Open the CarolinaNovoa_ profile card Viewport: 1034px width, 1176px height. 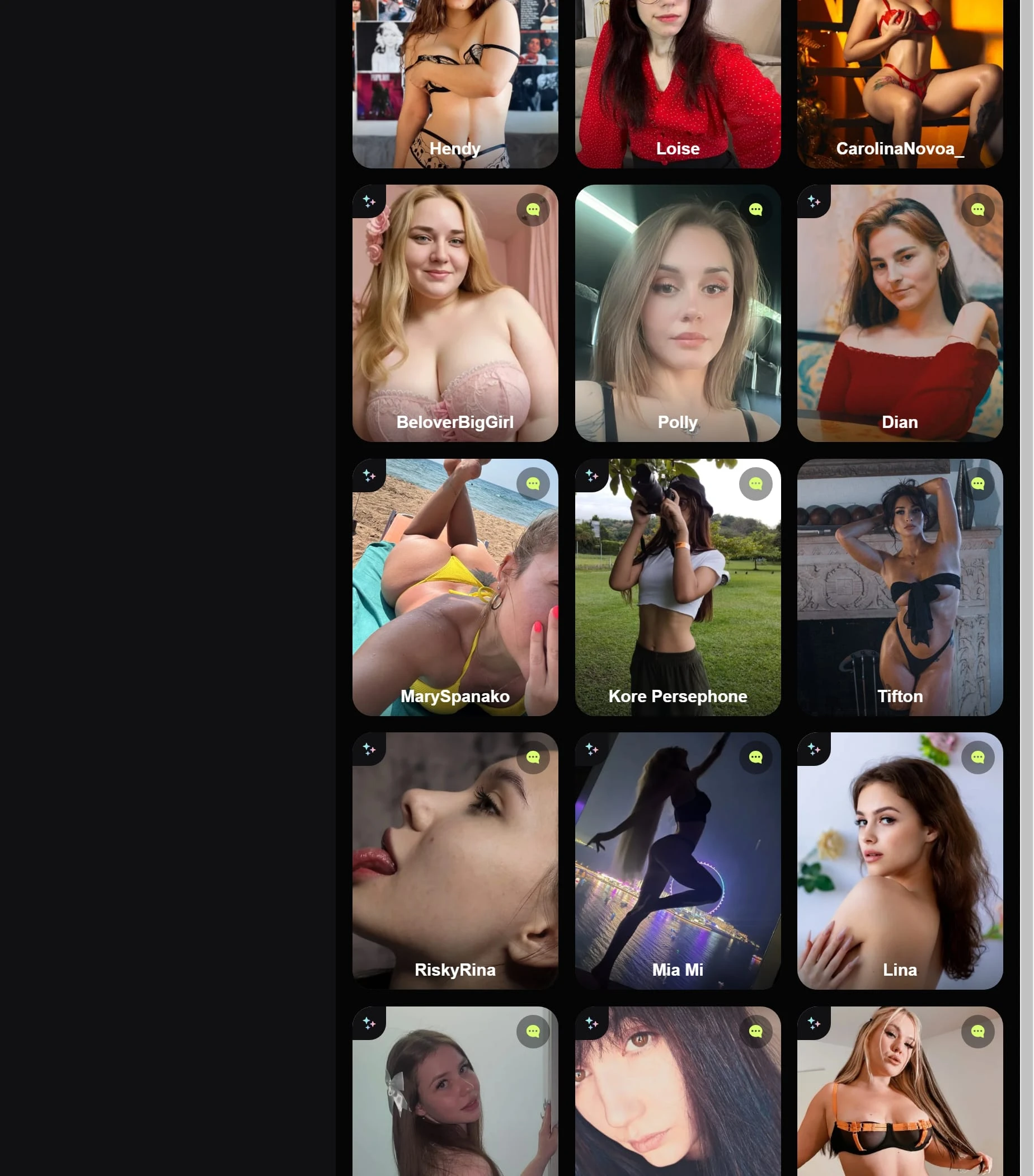pos(899,86)
